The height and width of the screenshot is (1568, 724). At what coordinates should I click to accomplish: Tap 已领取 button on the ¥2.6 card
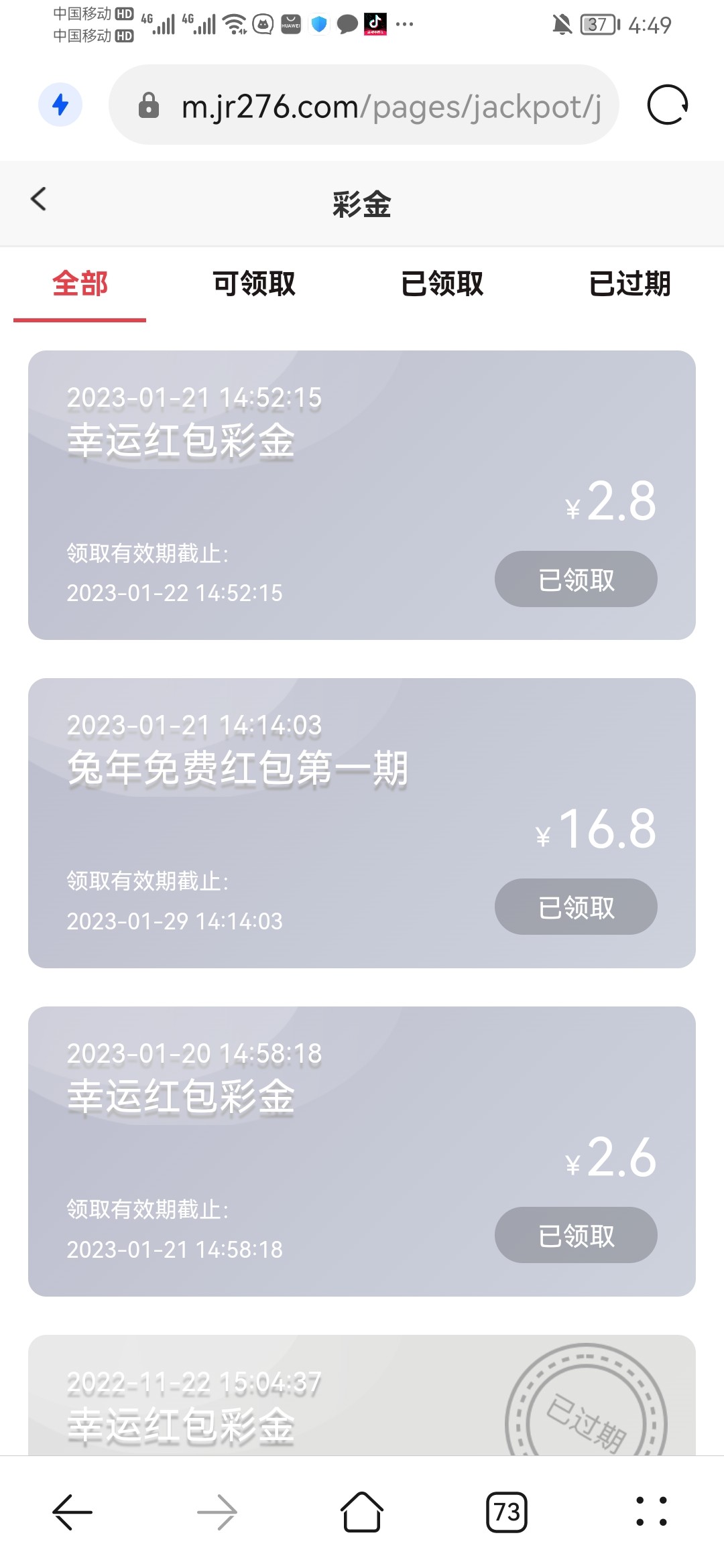point(576,1236)
